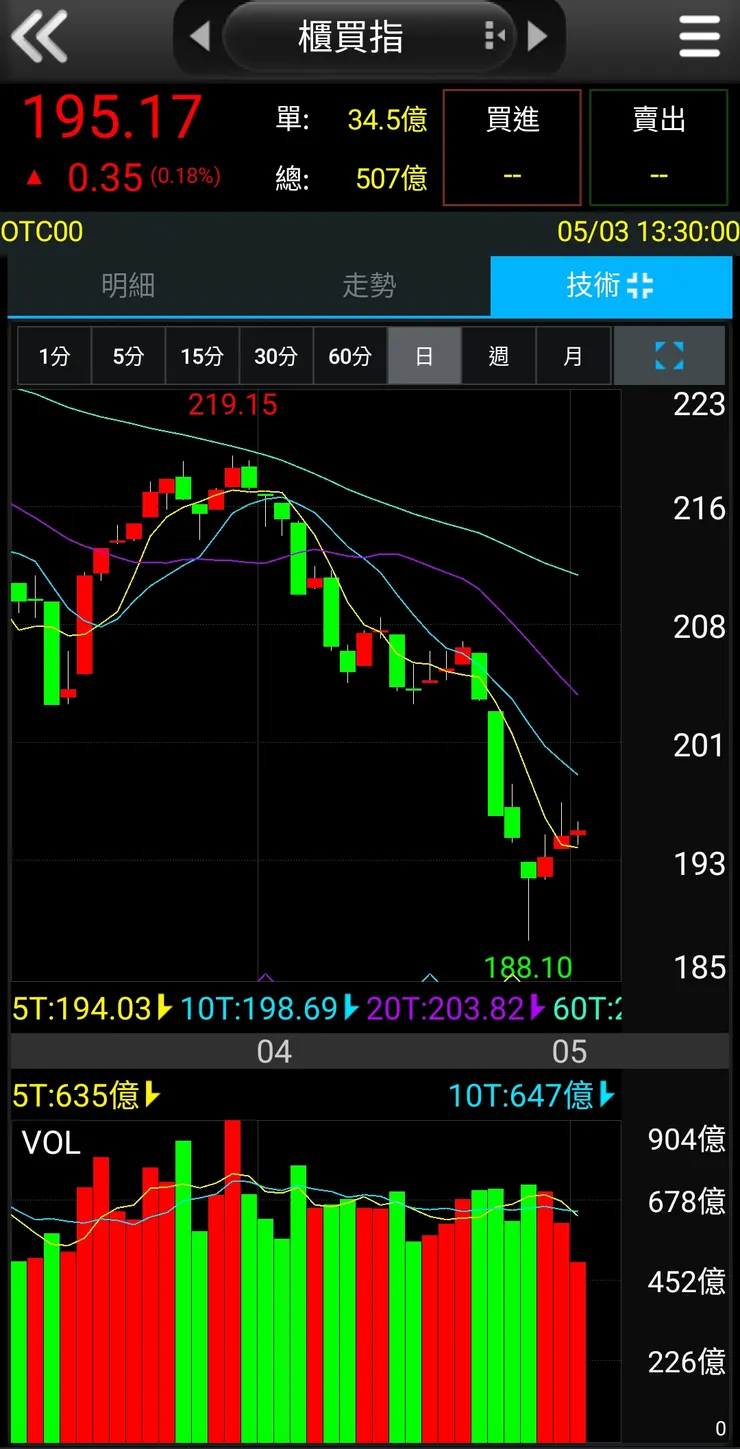Switch to the previous stock symbol
Screen dimensions: 740x1449
pyautogui.click(x=199, y=37)
